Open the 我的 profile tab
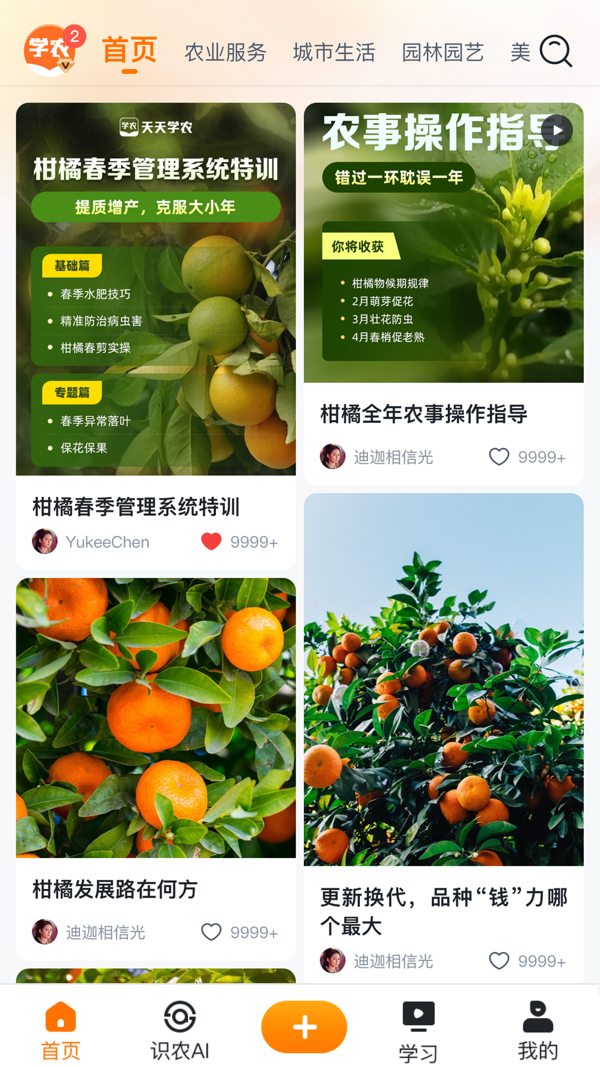 click(538, 1031)
